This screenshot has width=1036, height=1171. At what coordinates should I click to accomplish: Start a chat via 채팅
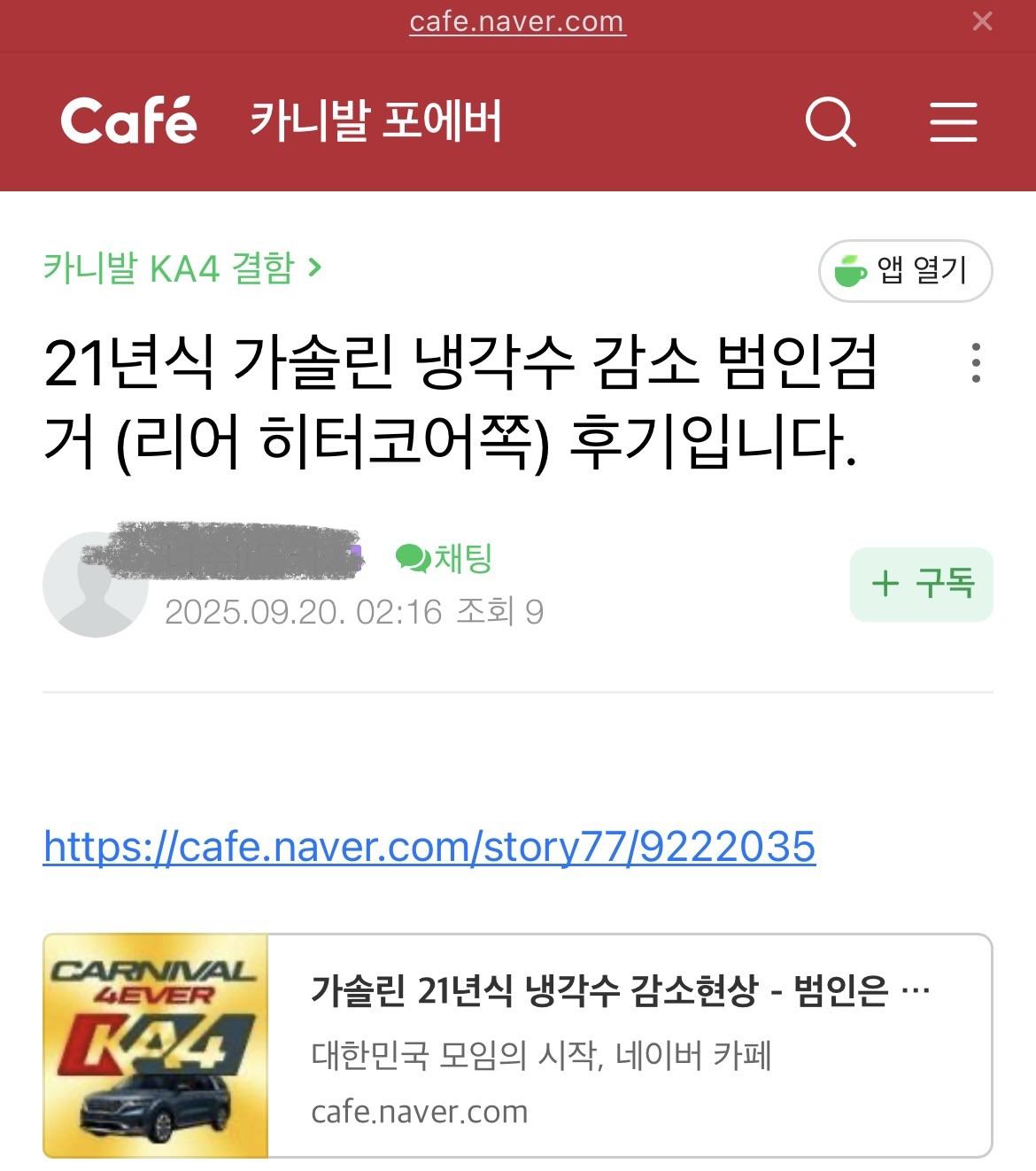[445, 558]
